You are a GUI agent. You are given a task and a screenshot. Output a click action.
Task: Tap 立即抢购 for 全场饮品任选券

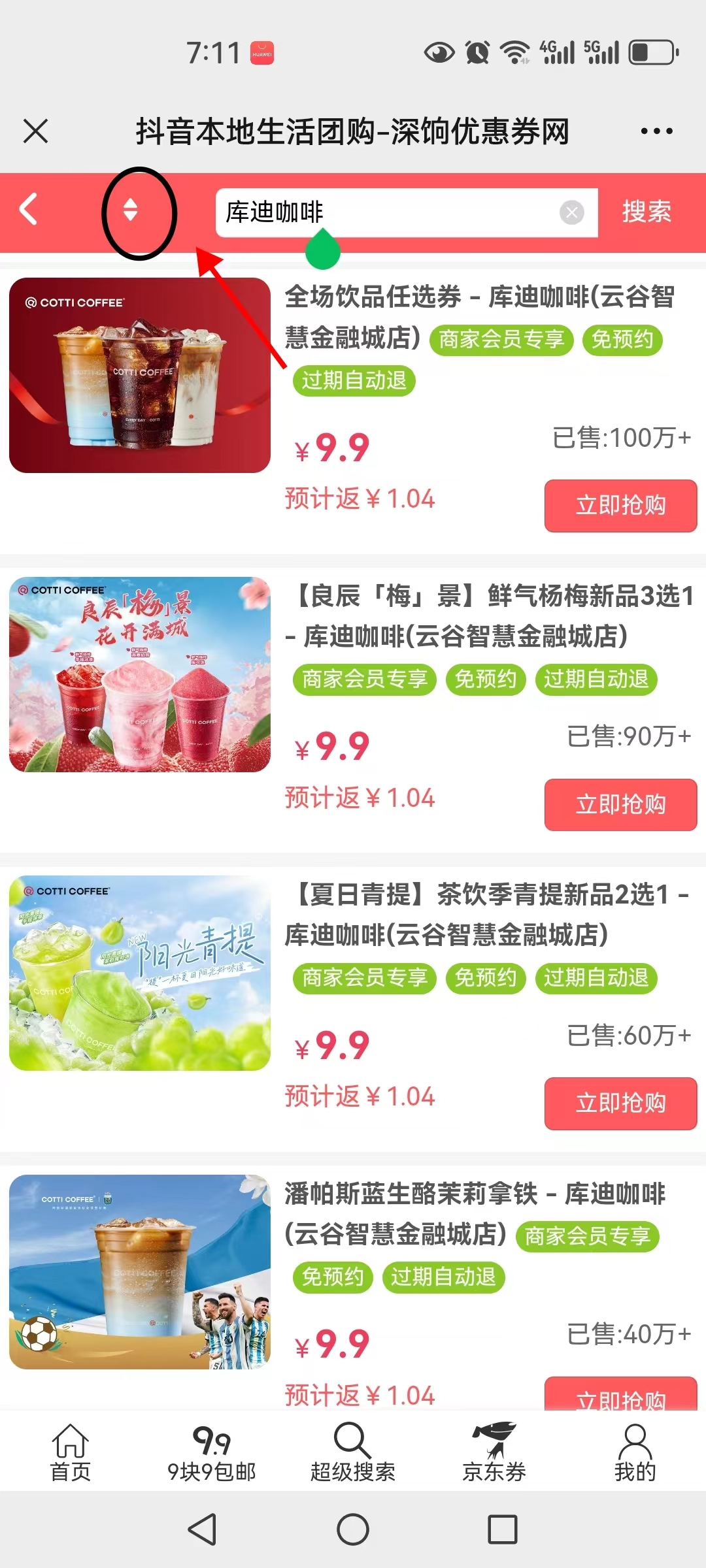[x=620, y=506]
